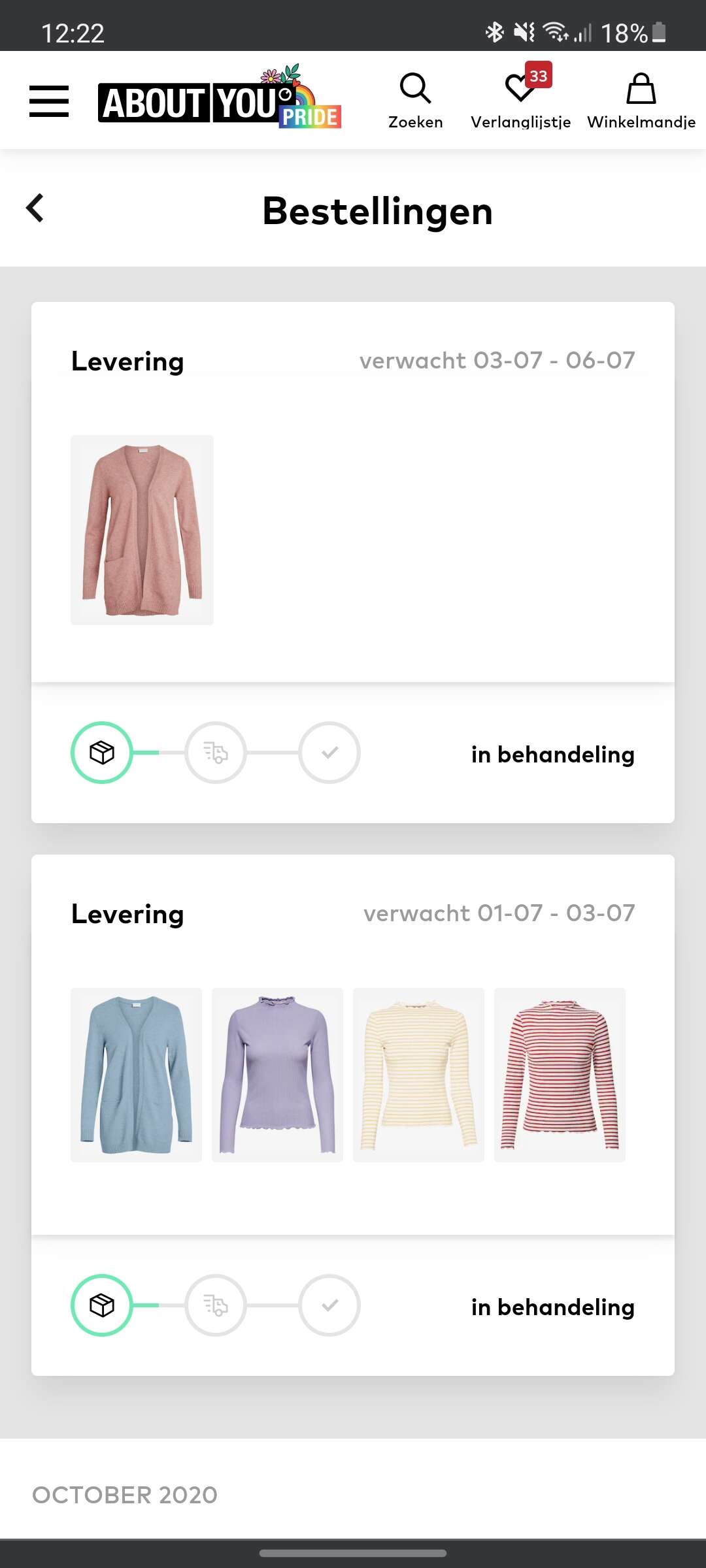Open Zoeken search
The height and width of the screenshot is (1568, 706).
click(x=415, y=101)
